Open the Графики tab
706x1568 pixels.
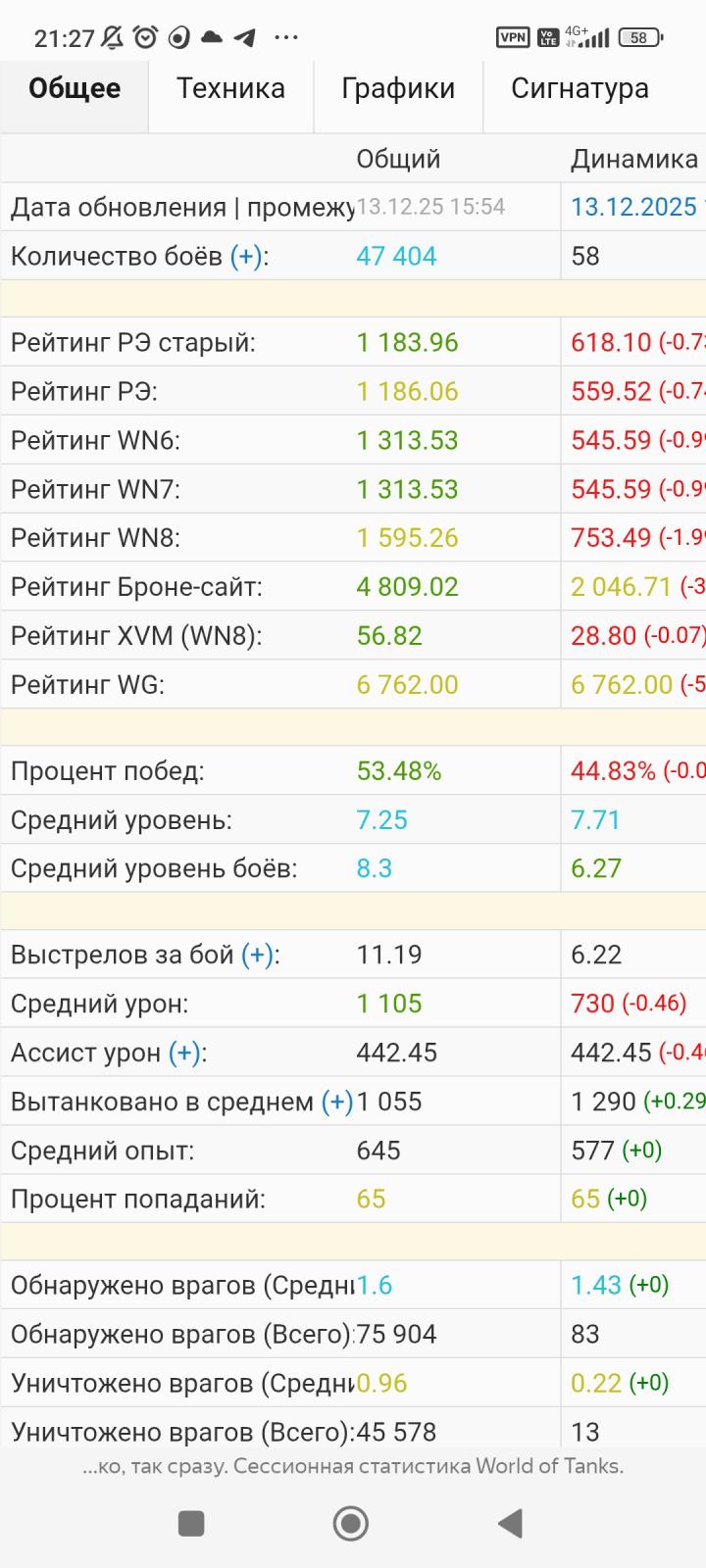tap(398, 89)
